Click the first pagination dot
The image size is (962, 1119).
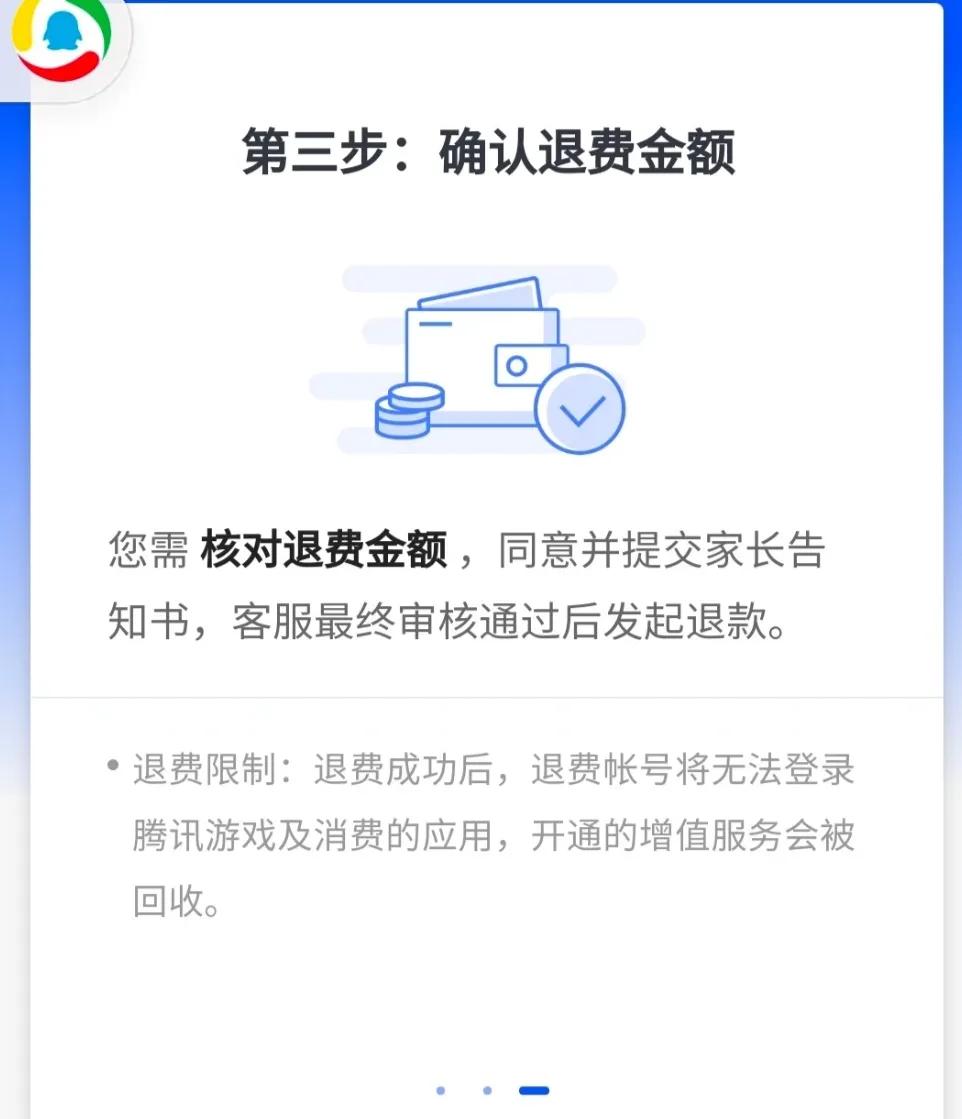tap(439, 1090)
